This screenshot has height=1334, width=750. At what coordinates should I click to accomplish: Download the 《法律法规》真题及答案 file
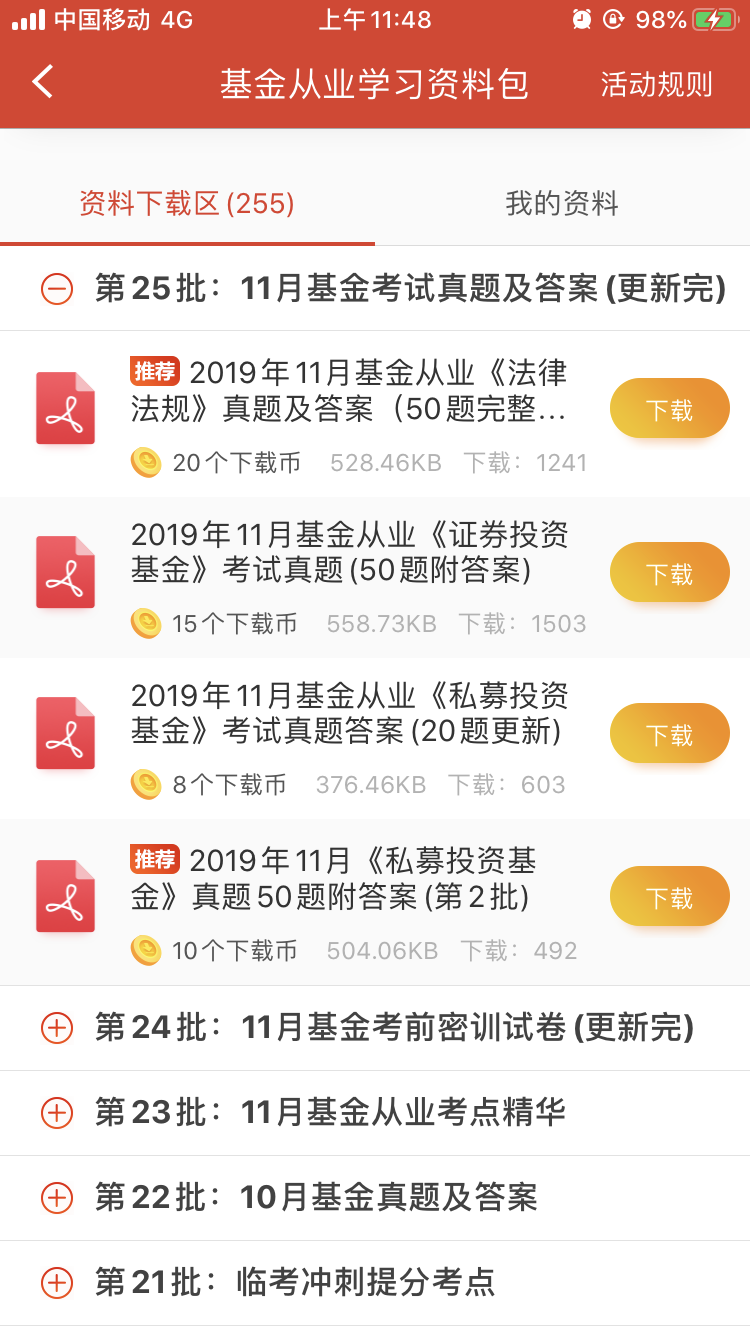tap(669, 409)
